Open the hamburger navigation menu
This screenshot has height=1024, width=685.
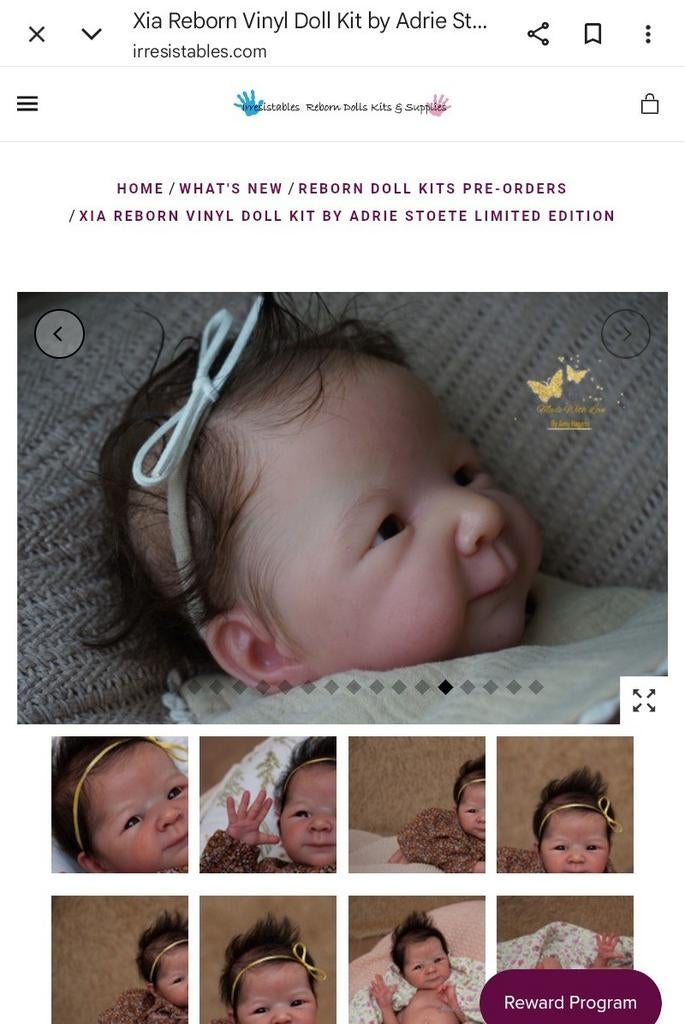pyautogui.click(x=27, y=104)
